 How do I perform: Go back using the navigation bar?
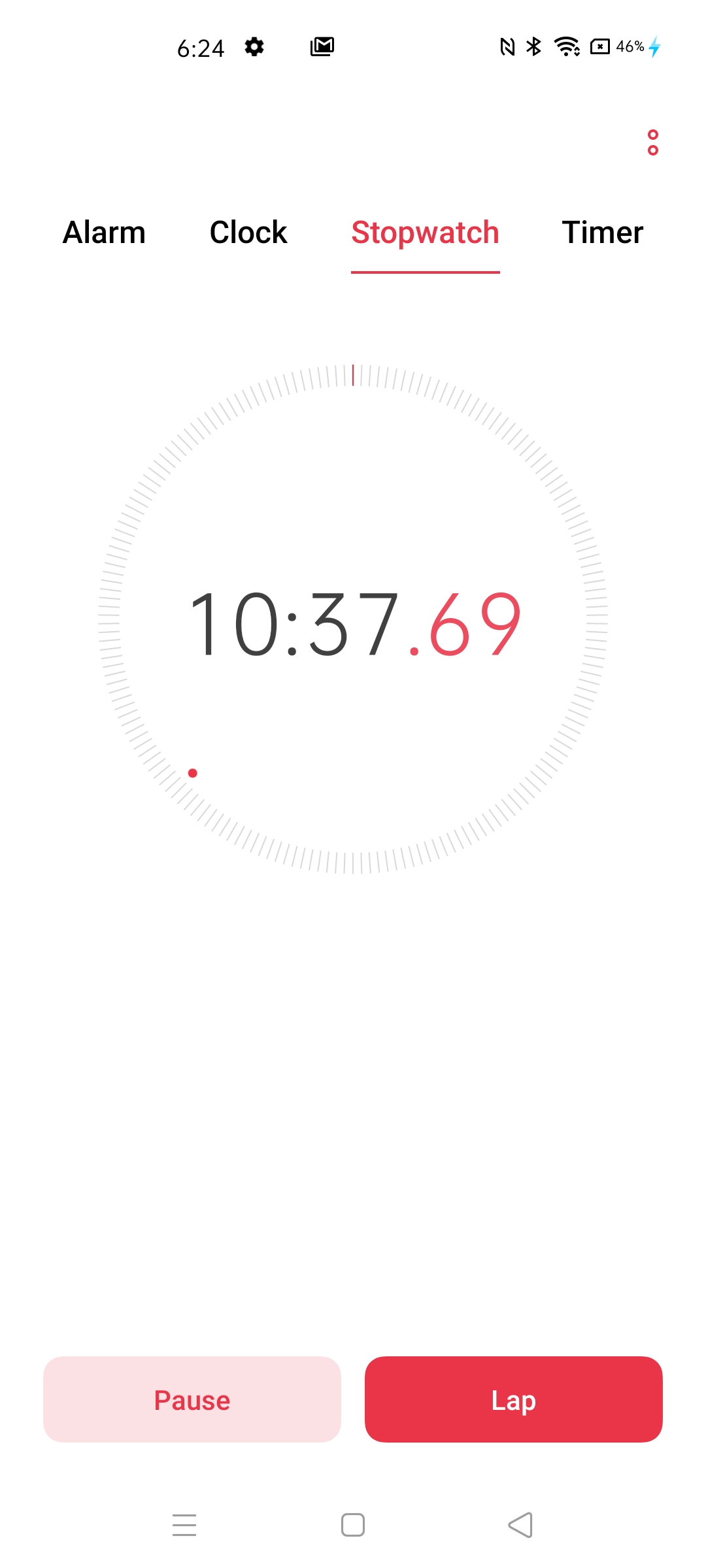click(x=520, y=1525)
